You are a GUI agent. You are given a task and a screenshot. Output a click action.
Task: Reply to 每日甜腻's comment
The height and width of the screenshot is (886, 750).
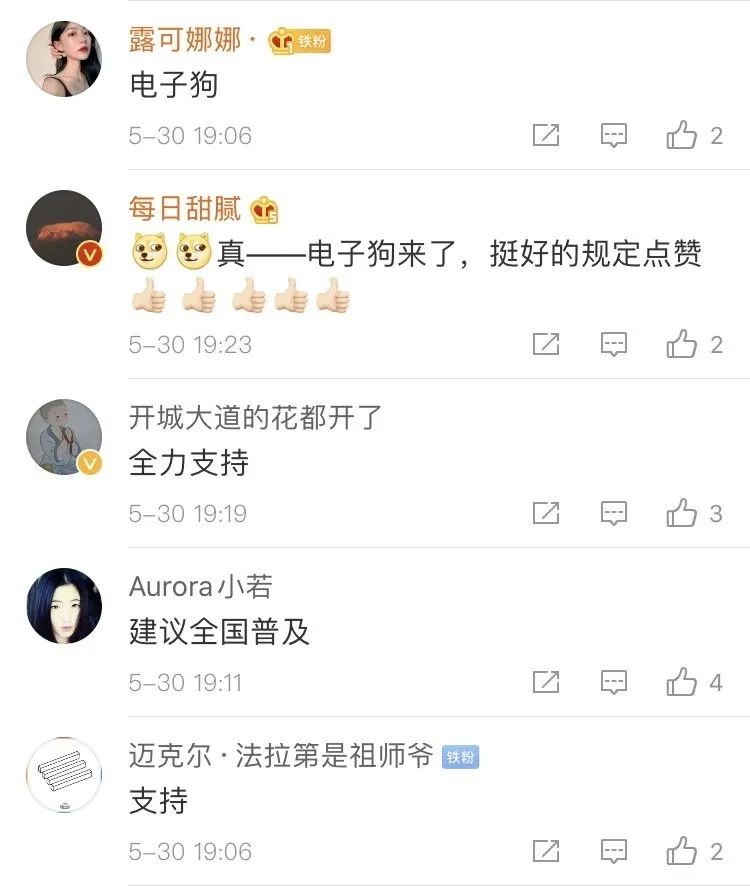coord(613,345)
